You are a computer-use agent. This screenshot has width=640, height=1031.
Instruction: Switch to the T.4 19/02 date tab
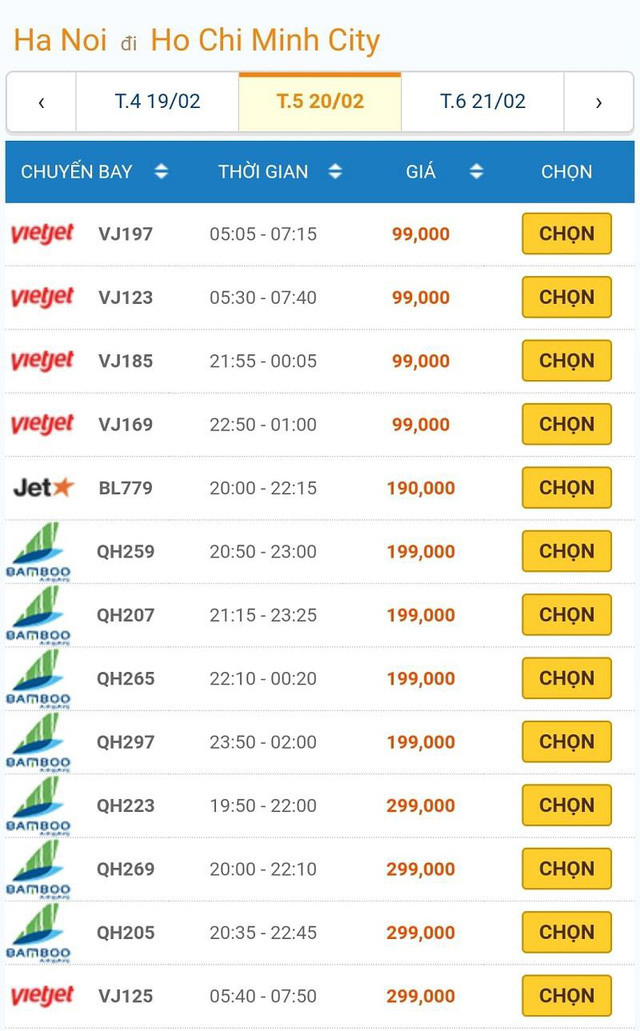157,102
